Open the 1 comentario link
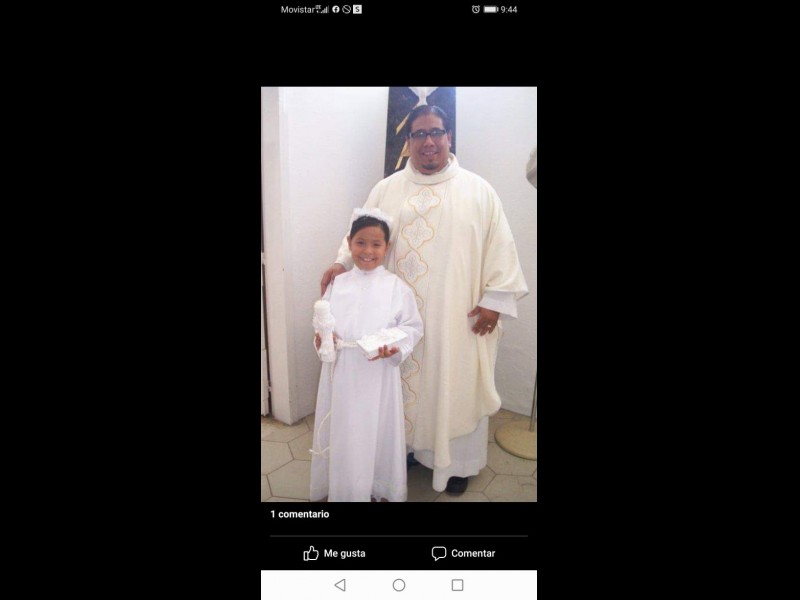This screenshot has width=800, height=600. coord(299,514)
